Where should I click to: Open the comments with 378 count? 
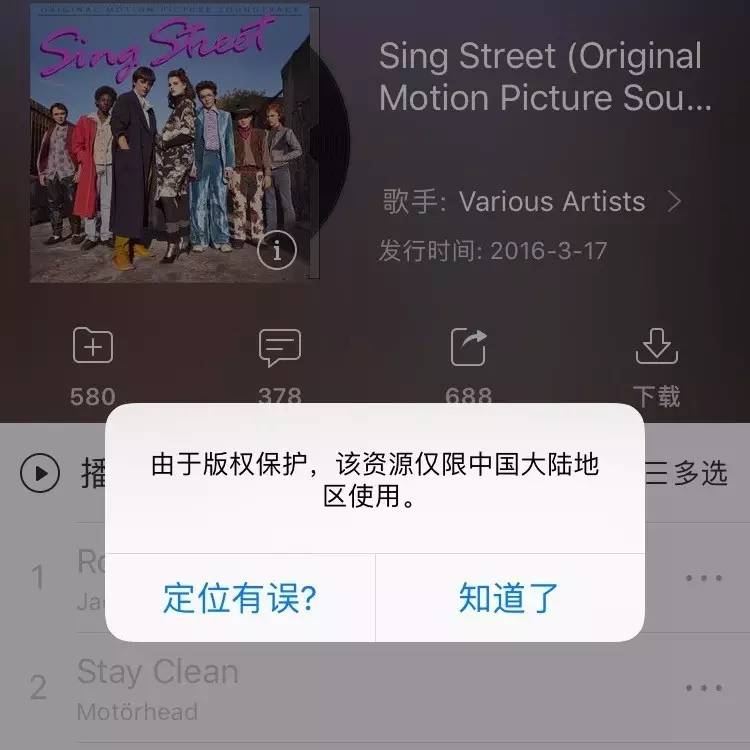280,348
